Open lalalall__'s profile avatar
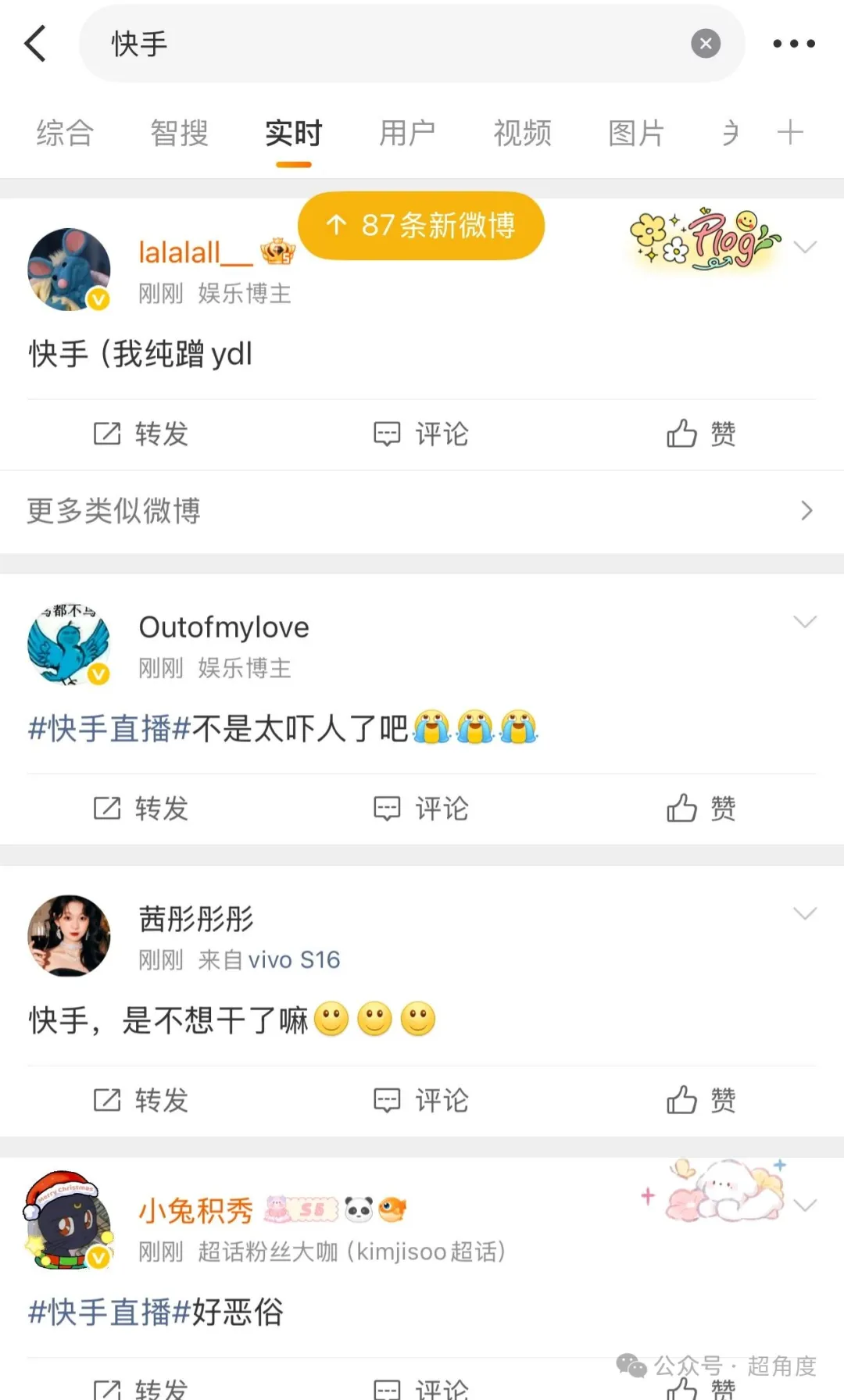Screen dimensions: 844x1400 point(69,270)
